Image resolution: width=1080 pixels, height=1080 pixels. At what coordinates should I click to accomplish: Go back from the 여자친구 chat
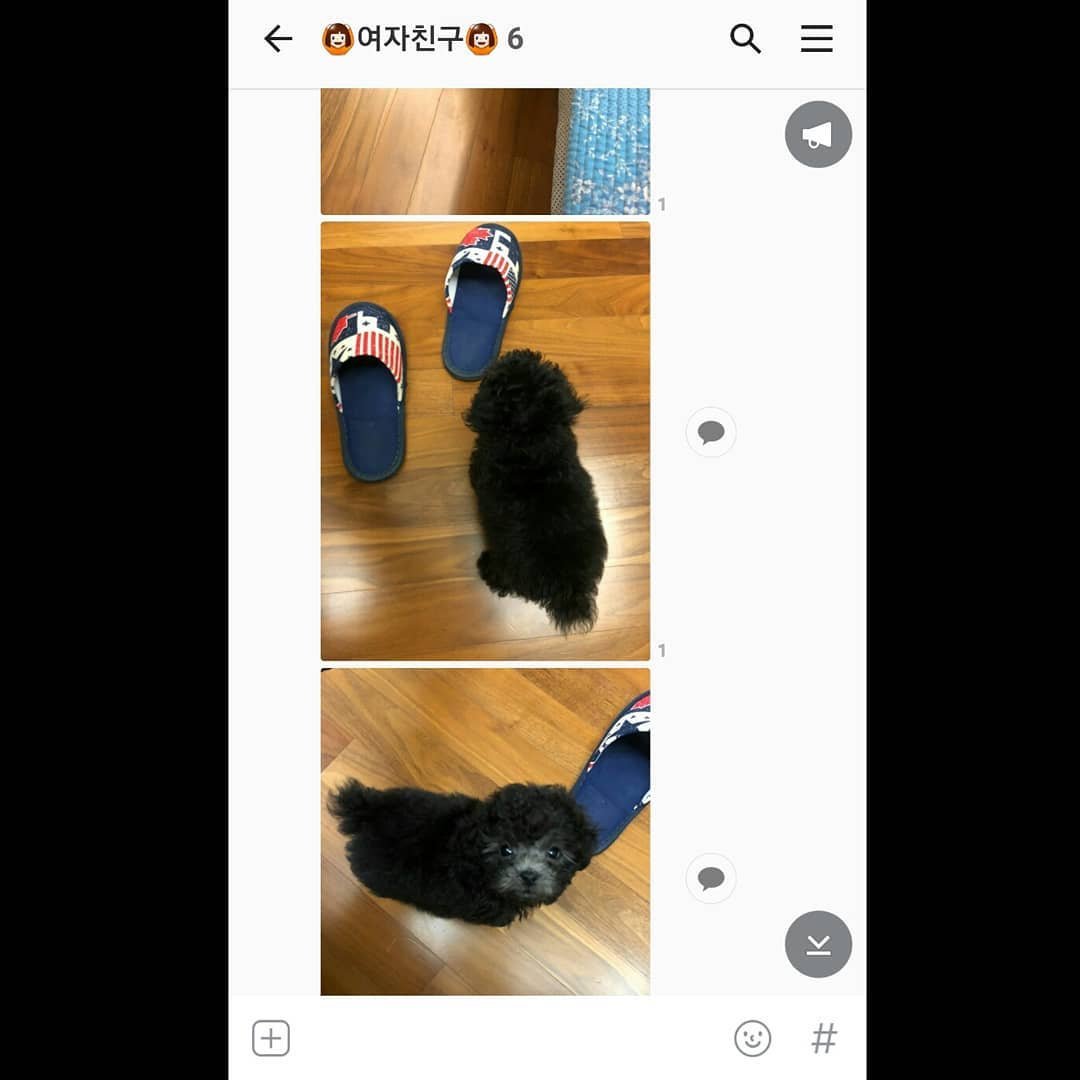277,39
